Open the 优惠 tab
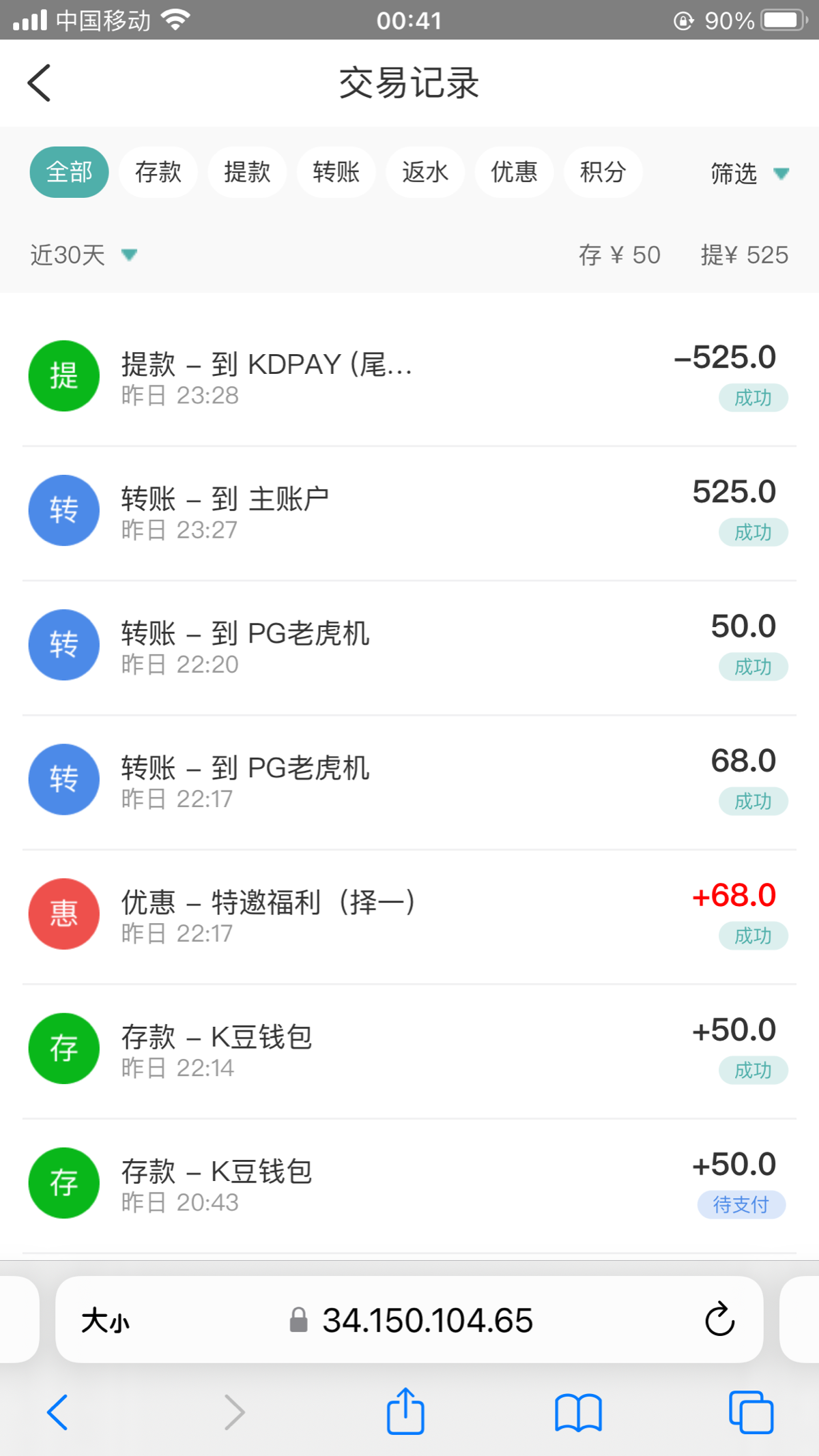This screenshot has height=1456, width=819. coord(514,172)
